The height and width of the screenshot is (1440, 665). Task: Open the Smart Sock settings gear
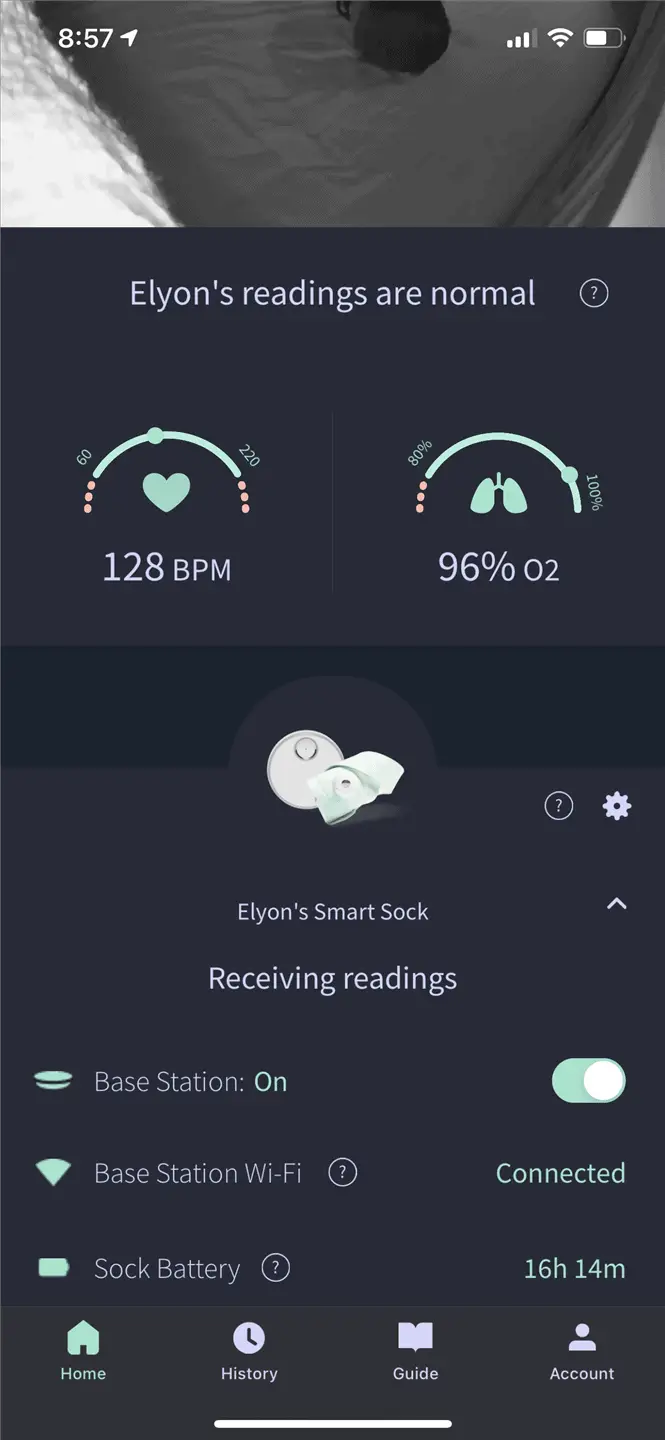(x=617, y=806)
